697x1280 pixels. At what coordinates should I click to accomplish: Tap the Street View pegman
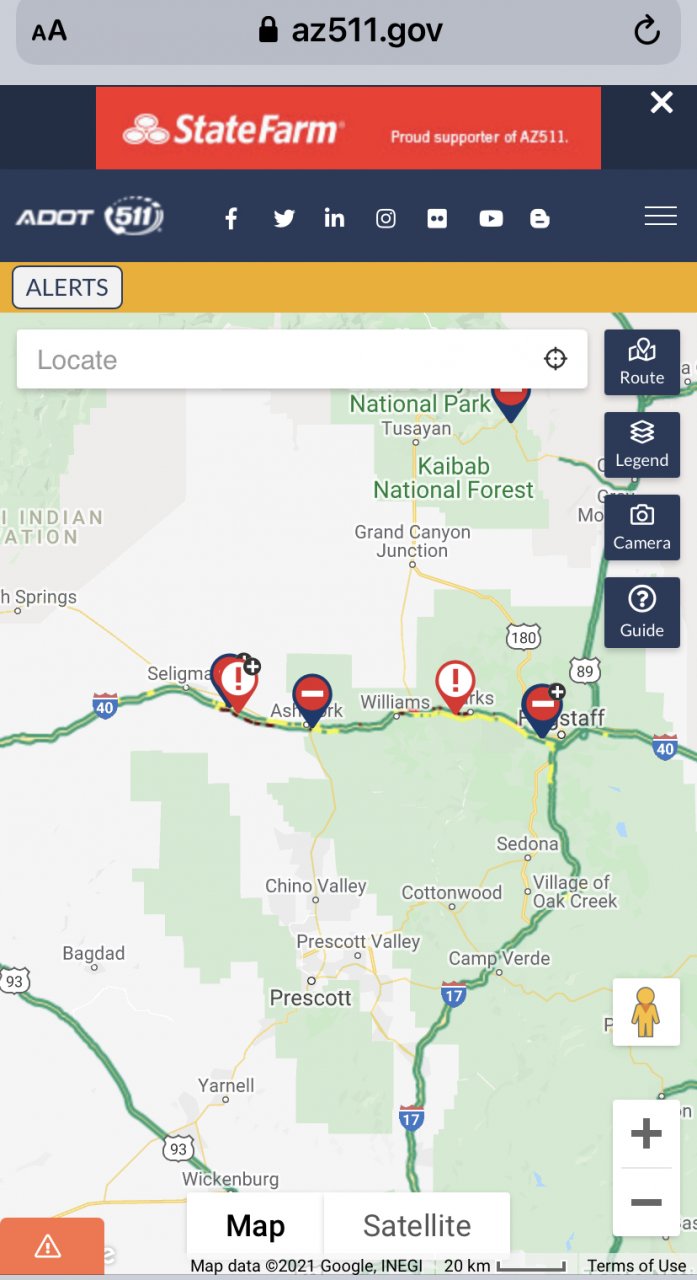point(646,1012)
